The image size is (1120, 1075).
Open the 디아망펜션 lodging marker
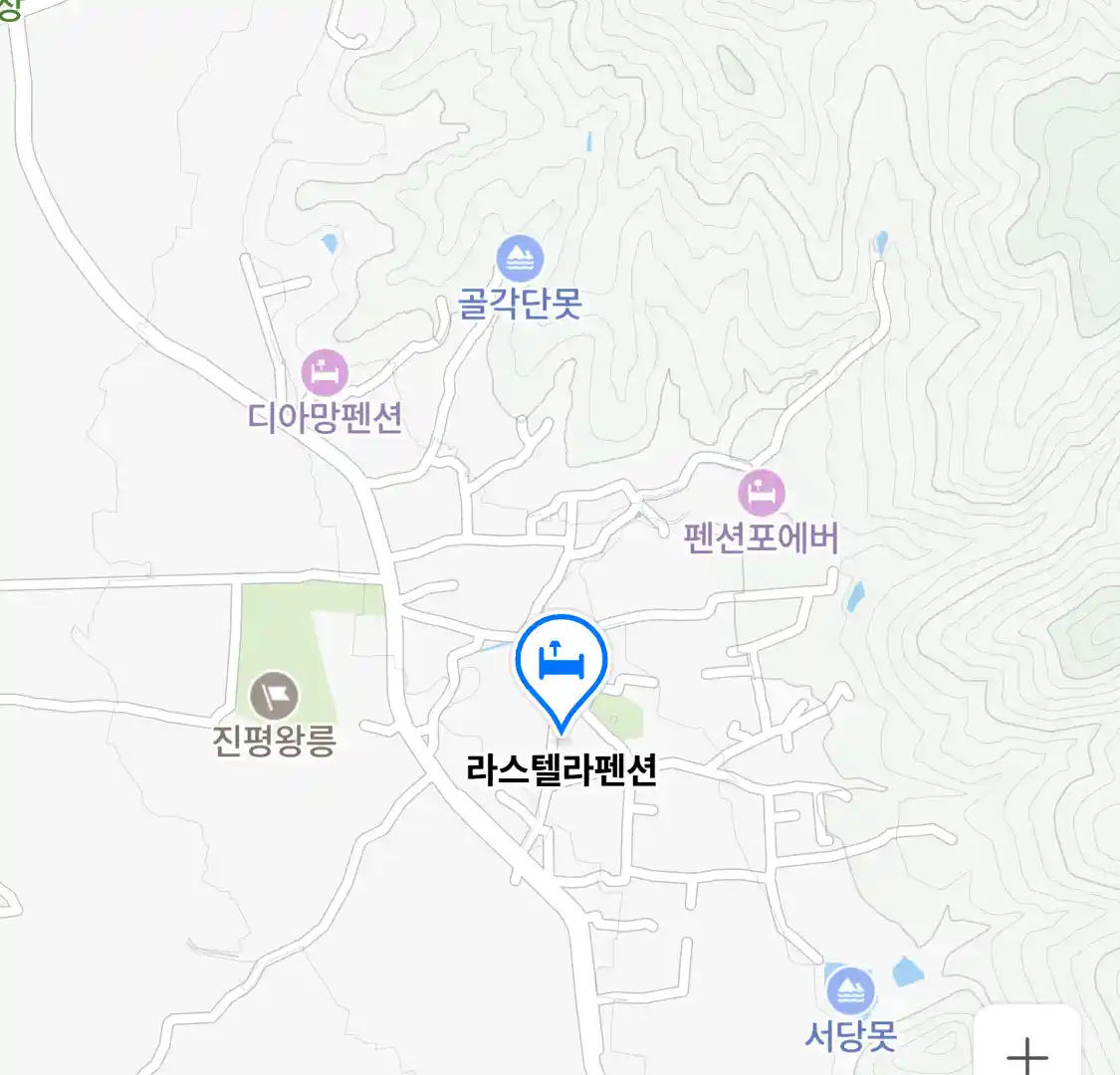pyautogui.click(x=325, y=373)
